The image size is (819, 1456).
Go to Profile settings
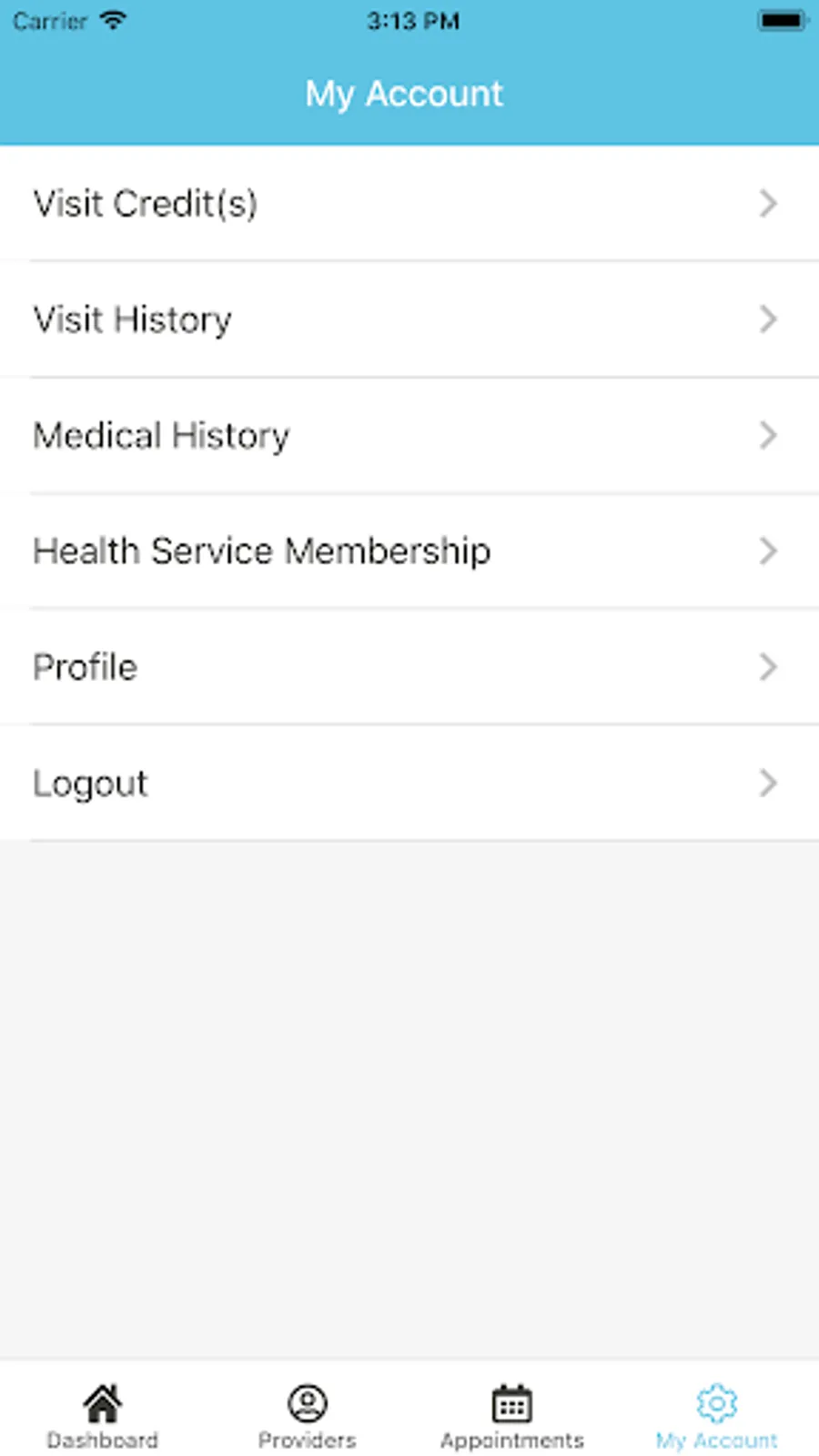click(x=409, y=667)
